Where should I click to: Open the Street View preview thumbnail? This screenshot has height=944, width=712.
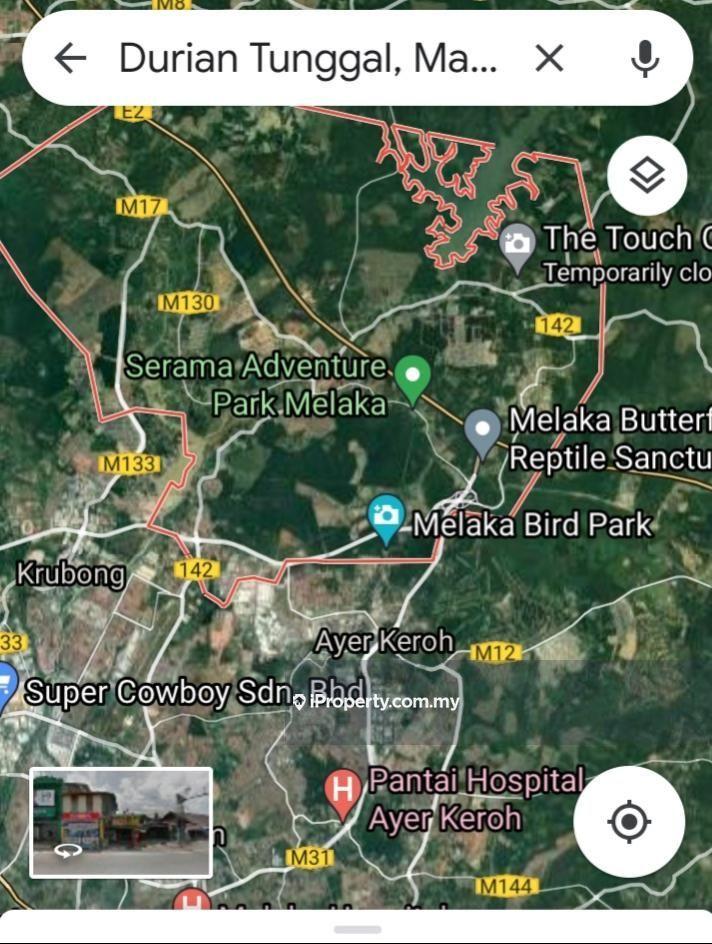[121, 822]
